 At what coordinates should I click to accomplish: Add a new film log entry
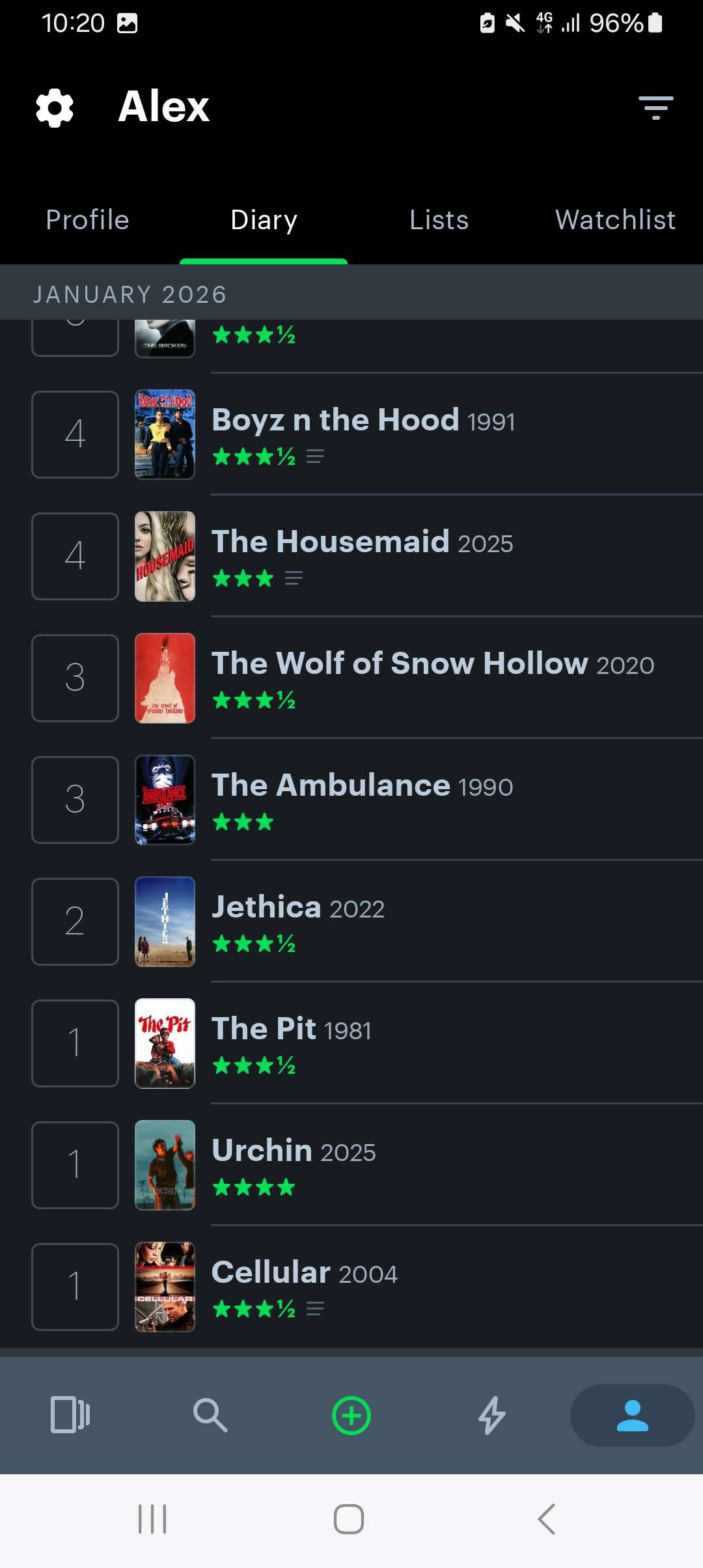[351, 1415]
